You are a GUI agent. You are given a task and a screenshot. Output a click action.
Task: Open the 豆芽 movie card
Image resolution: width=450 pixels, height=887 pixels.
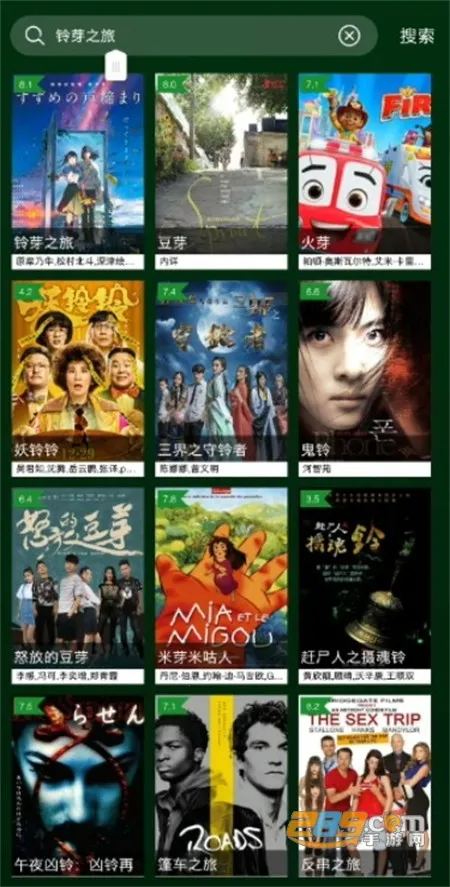click(x=221, y=171)
